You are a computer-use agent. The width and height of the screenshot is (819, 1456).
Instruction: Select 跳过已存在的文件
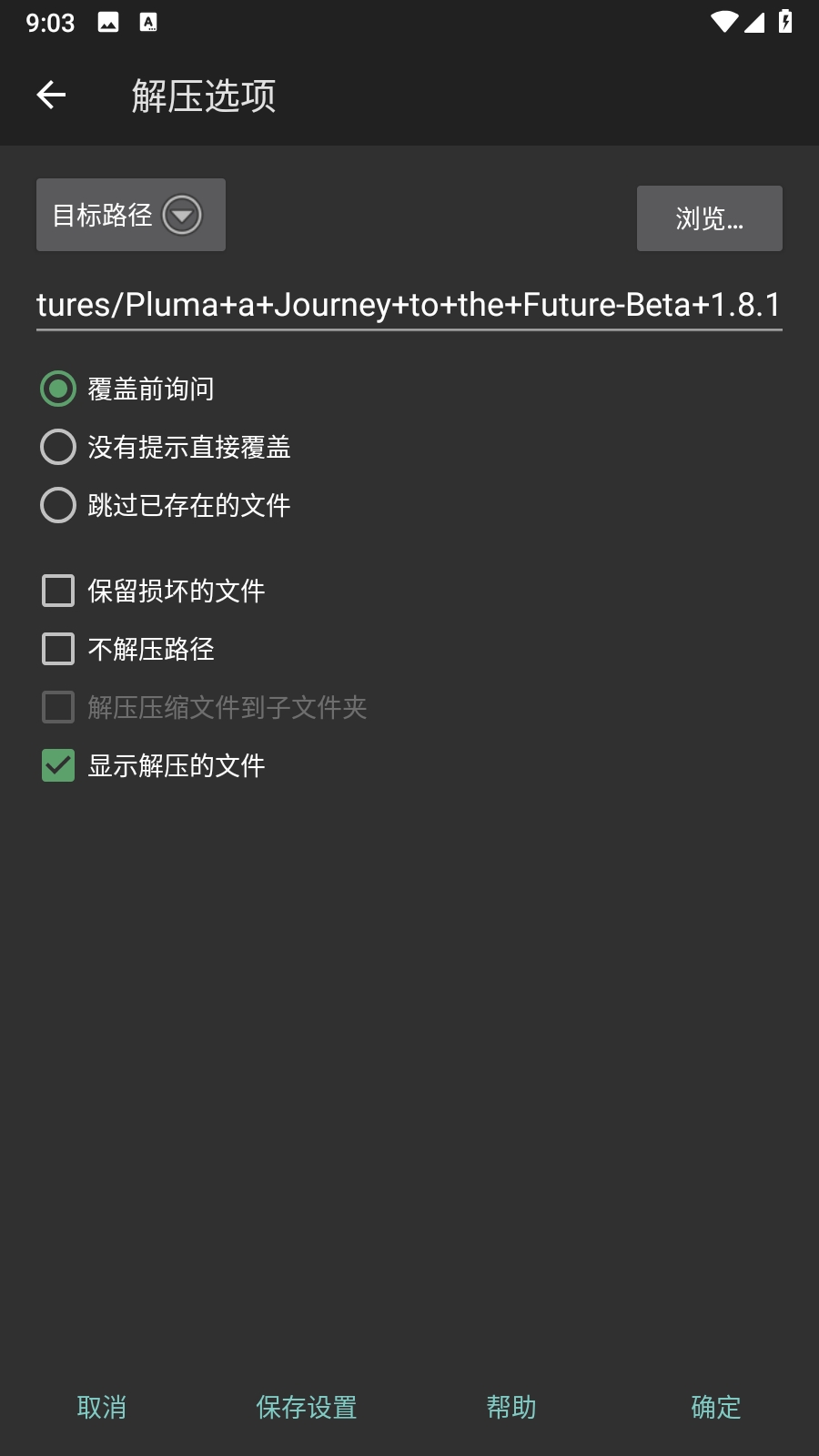click(166, 505)
